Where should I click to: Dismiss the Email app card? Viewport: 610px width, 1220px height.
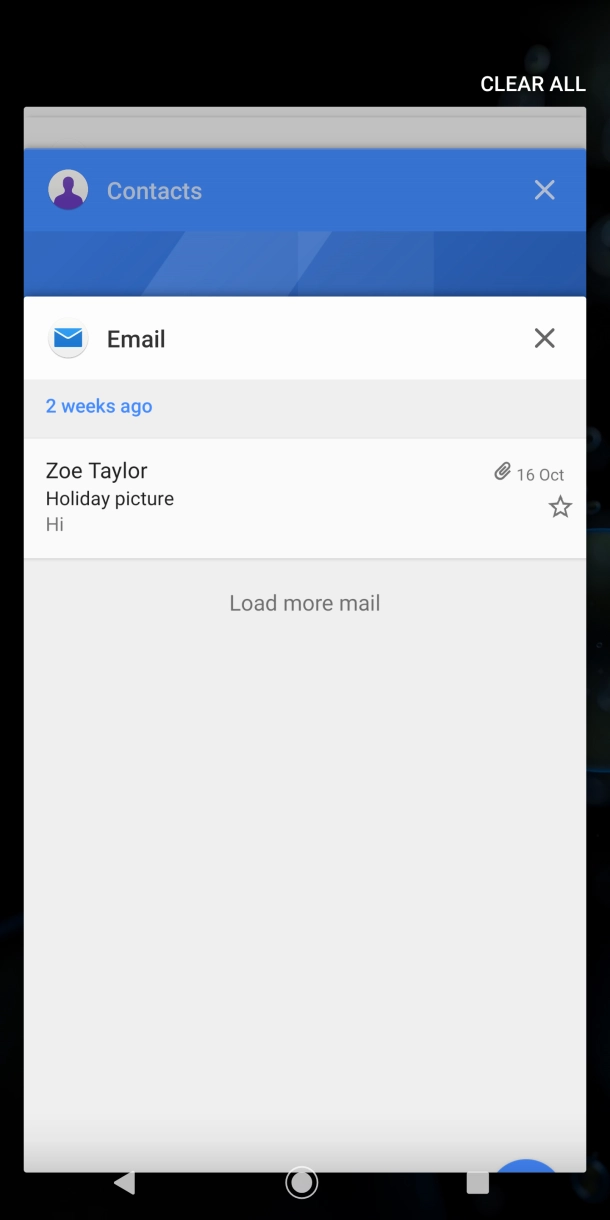point(544,338)
